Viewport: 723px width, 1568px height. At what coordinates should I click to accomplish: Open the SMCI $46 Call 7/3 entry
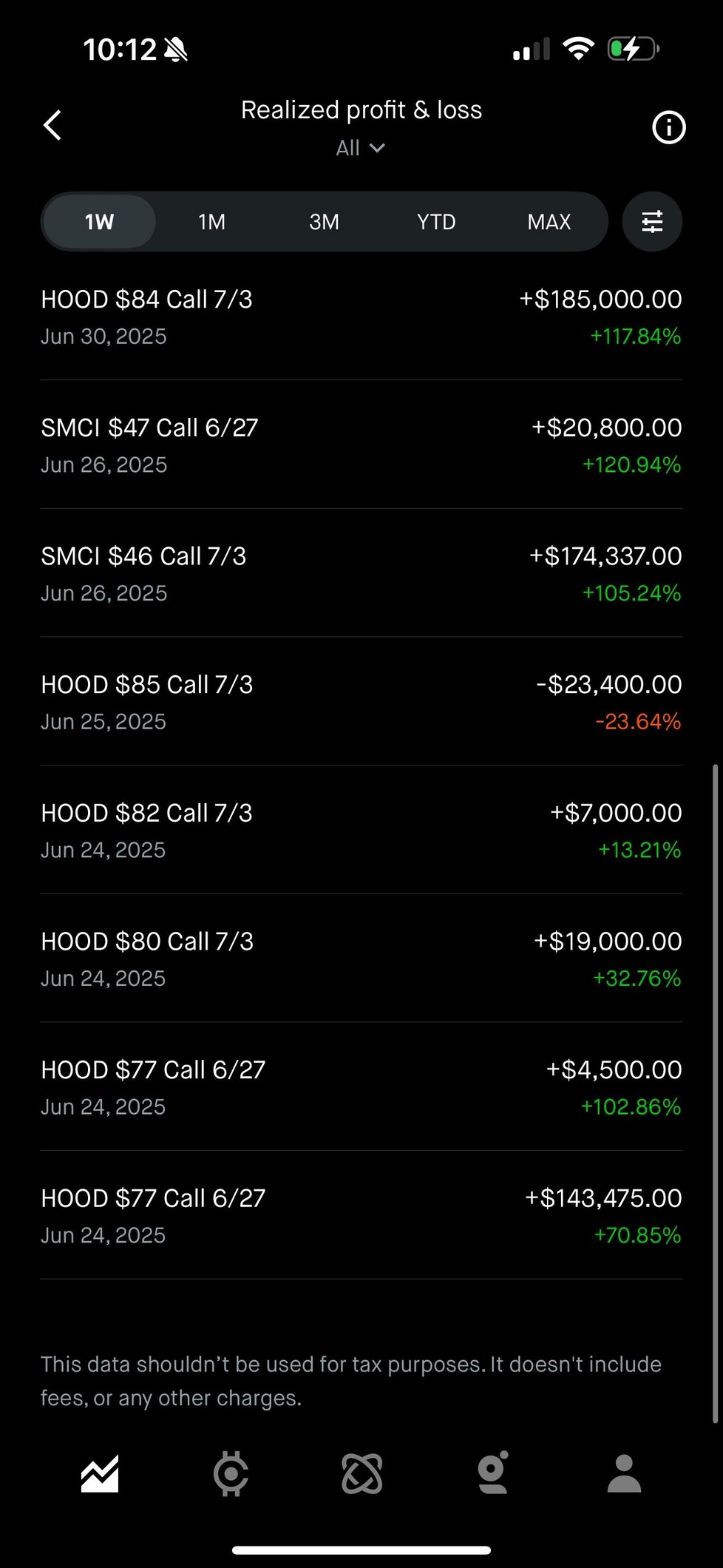[x=361, y=574]
